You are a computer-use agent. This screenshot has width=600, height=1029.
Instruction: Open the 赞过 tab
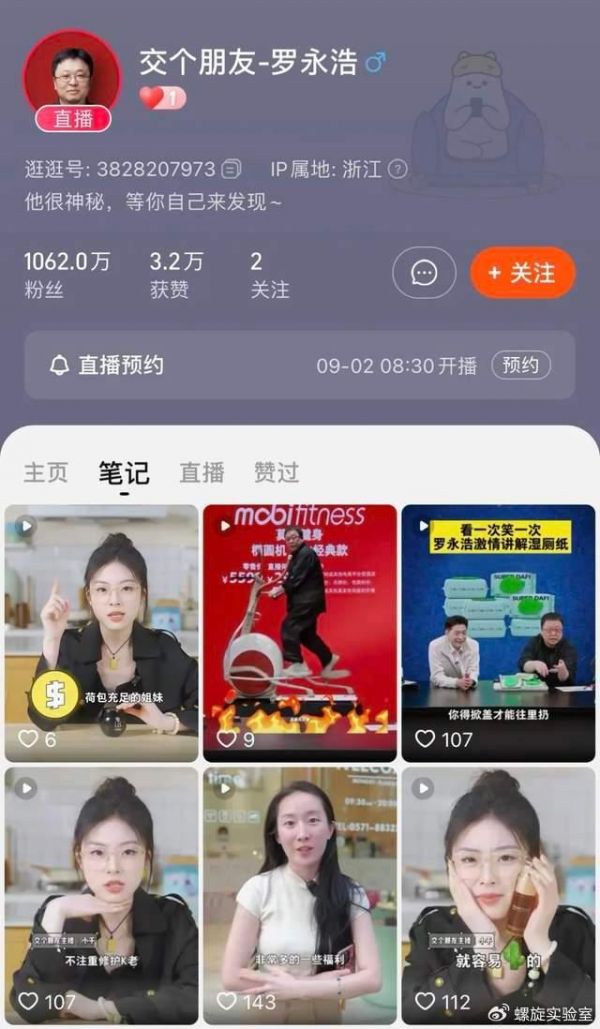[276, 472]
